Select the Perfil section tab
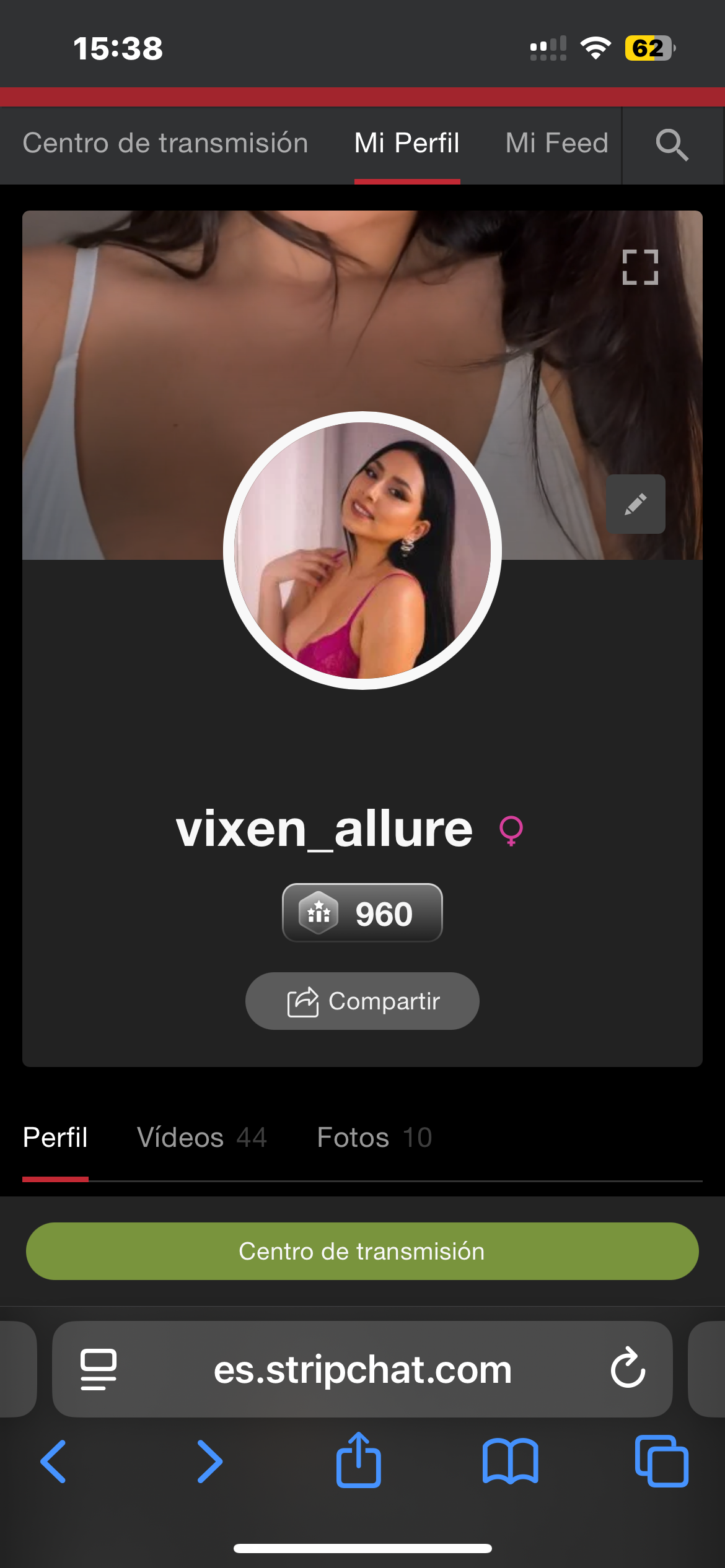The width and height of the screenshot is (725, 1568). click(55, 1138)
